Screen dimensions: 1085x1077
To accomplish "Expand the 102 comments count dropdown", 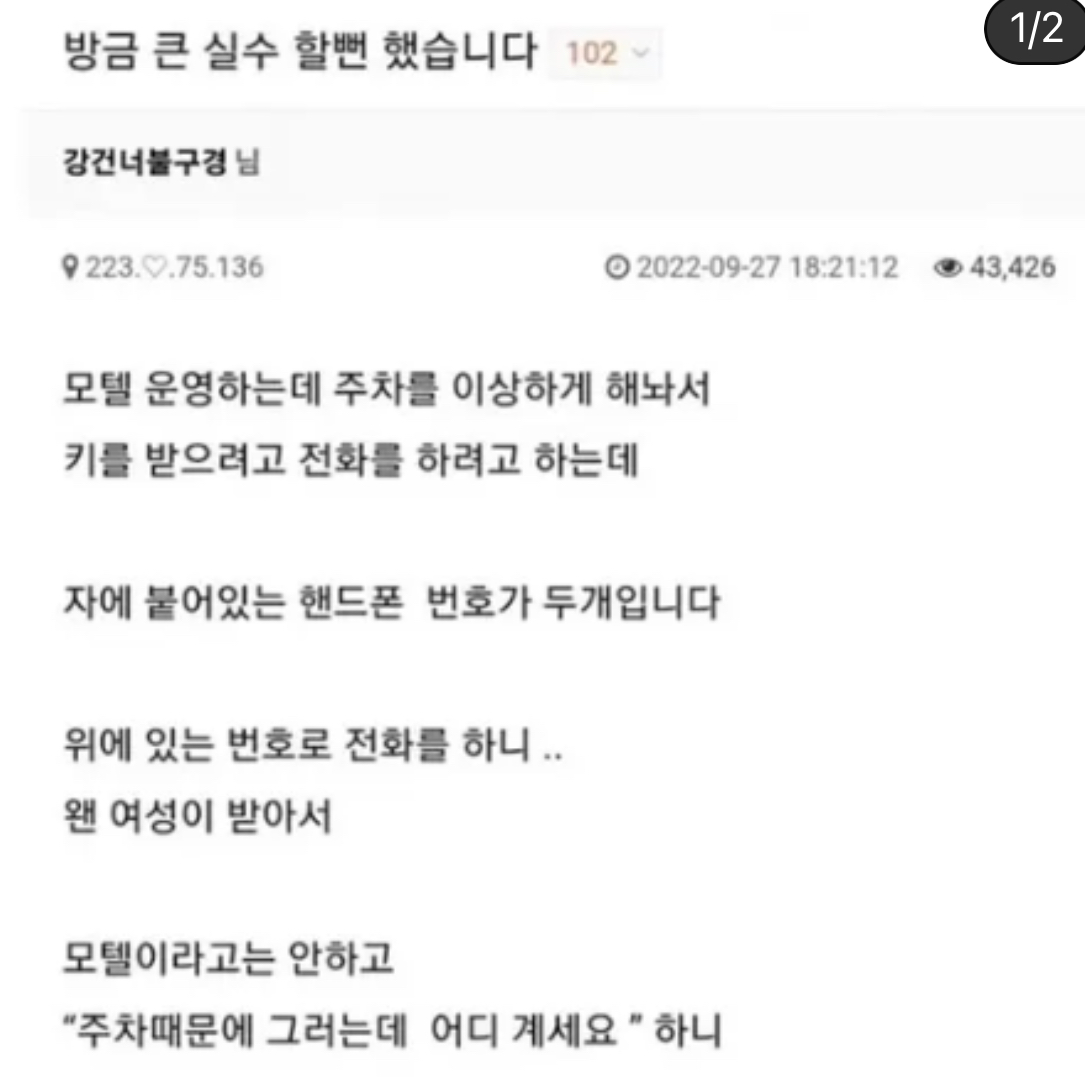I will (x=606, y=52).
